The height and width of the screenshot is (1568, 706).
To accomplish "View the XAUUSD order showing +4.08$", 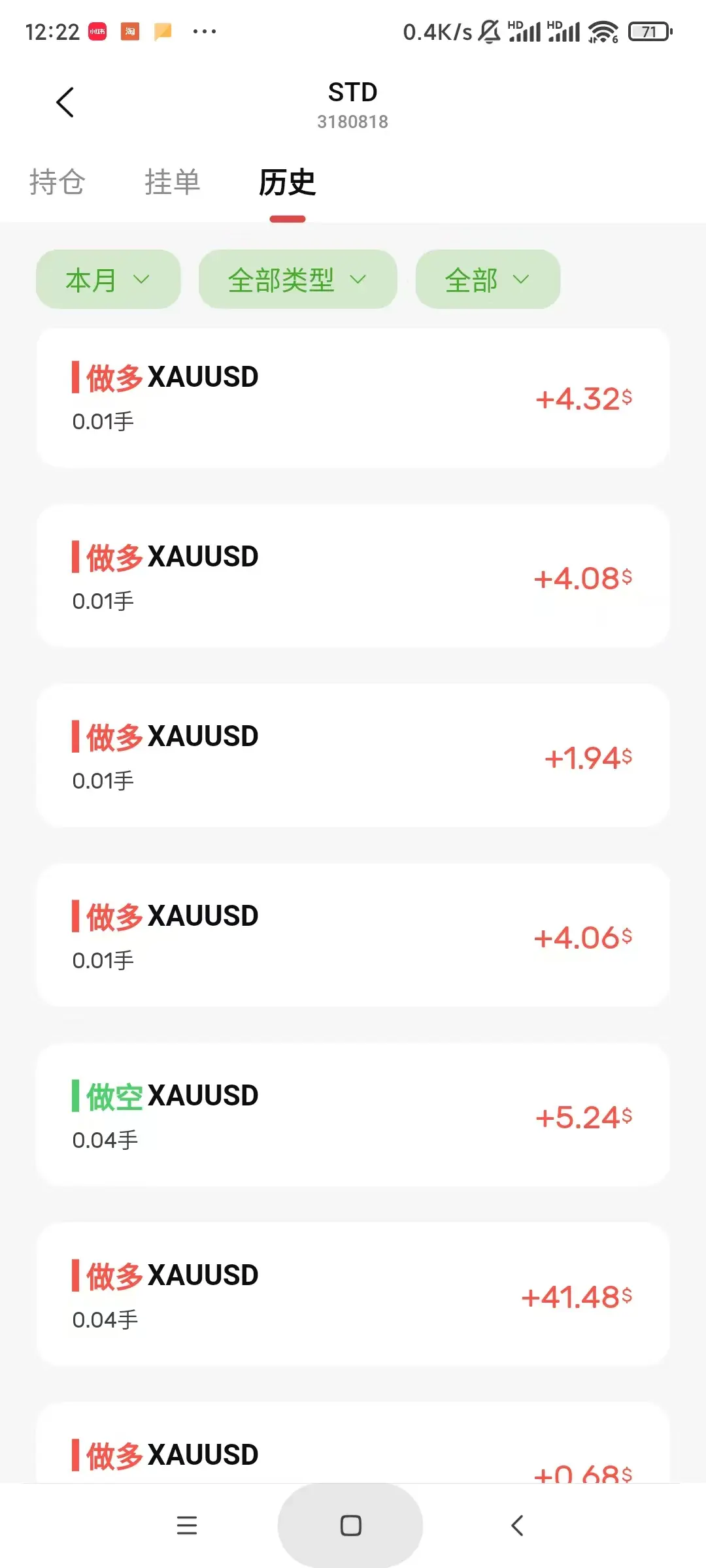I will (x=353, y=577).
